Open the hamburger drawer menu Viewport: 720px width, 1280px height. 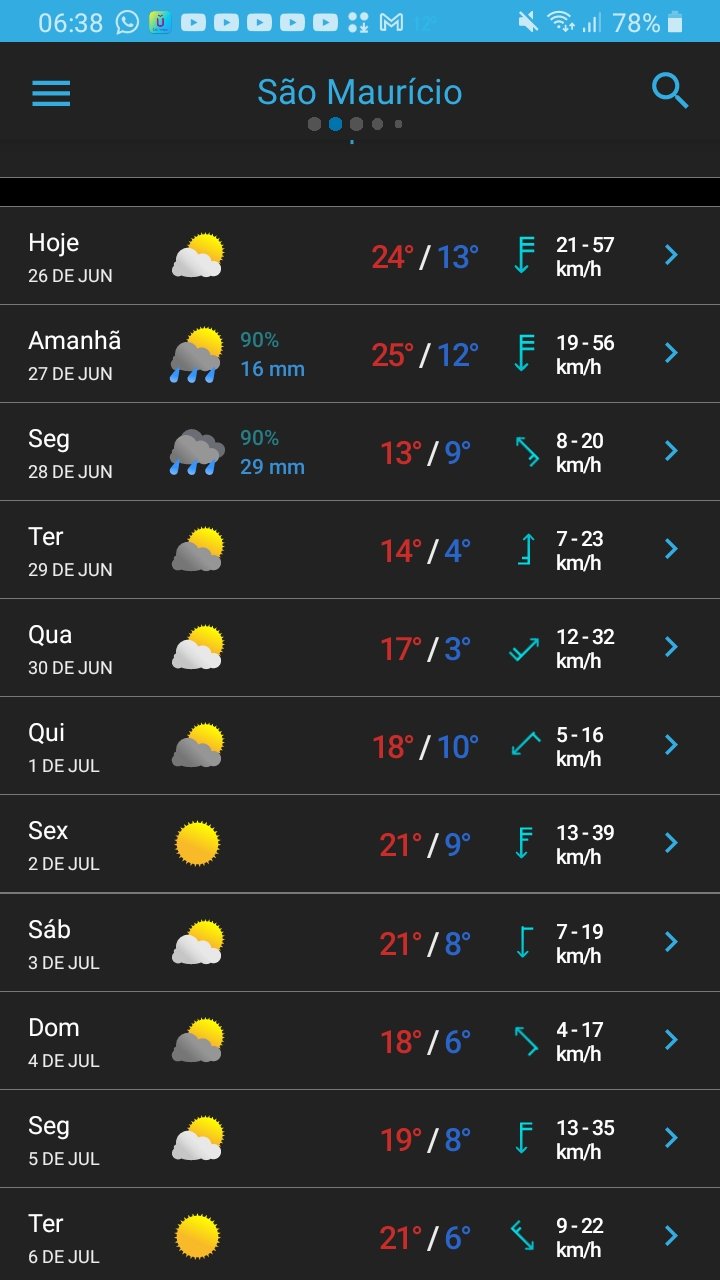point(51,93)
